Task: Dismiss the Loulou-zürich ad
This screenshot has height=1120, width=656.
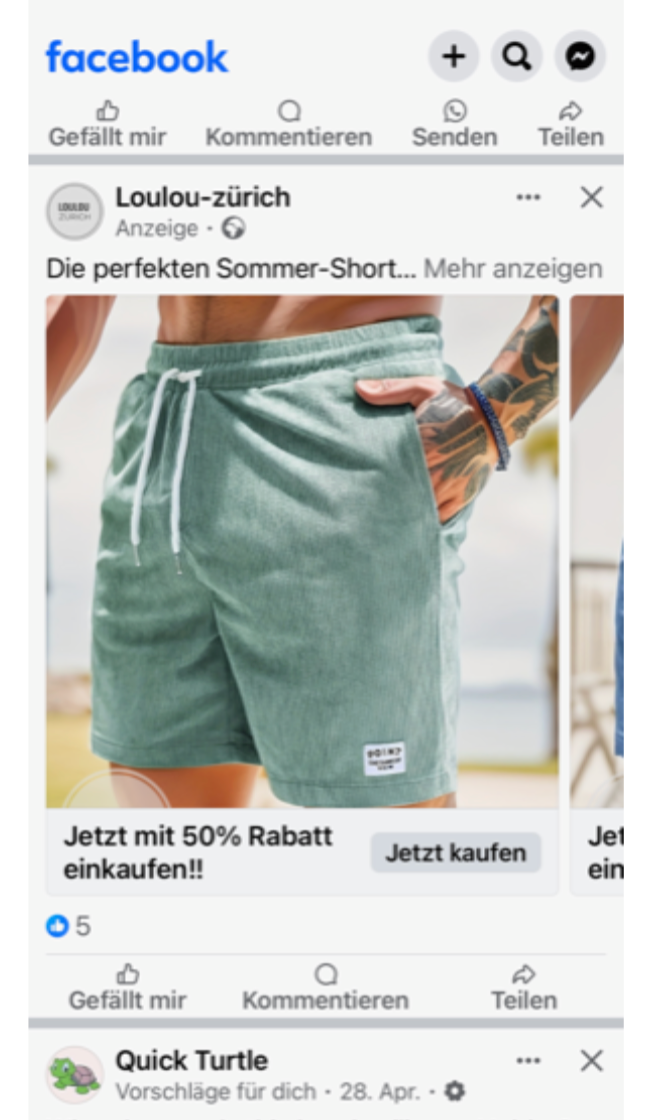Action: tap(592, 197)
